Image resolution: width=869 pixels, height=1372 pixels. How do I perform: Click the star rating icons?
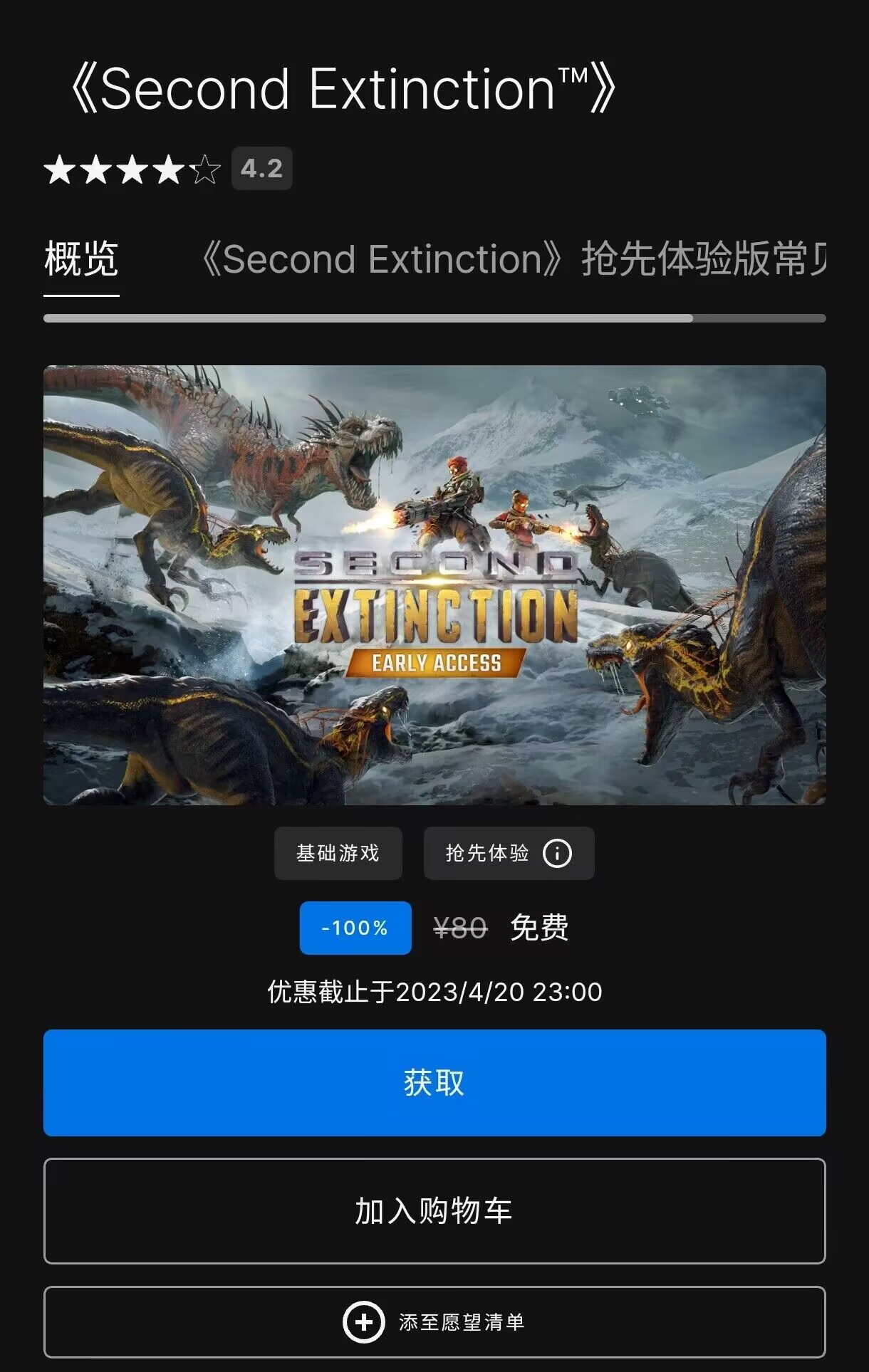[128, 169]
